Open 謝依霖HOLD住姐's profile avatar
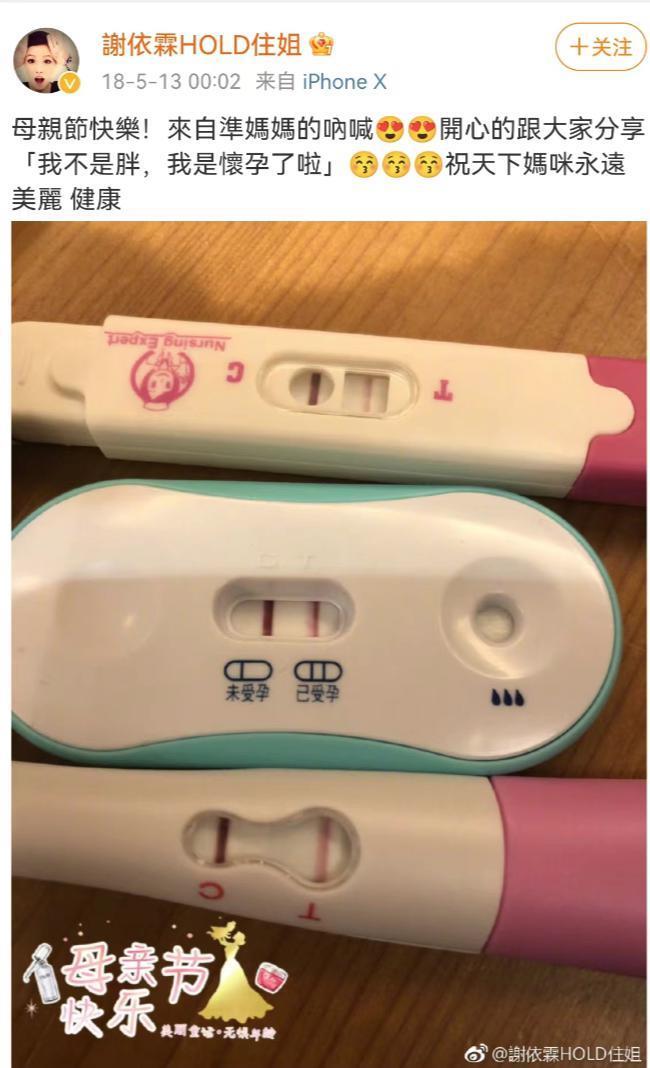The image size is (650, 1068). (45, 59)
